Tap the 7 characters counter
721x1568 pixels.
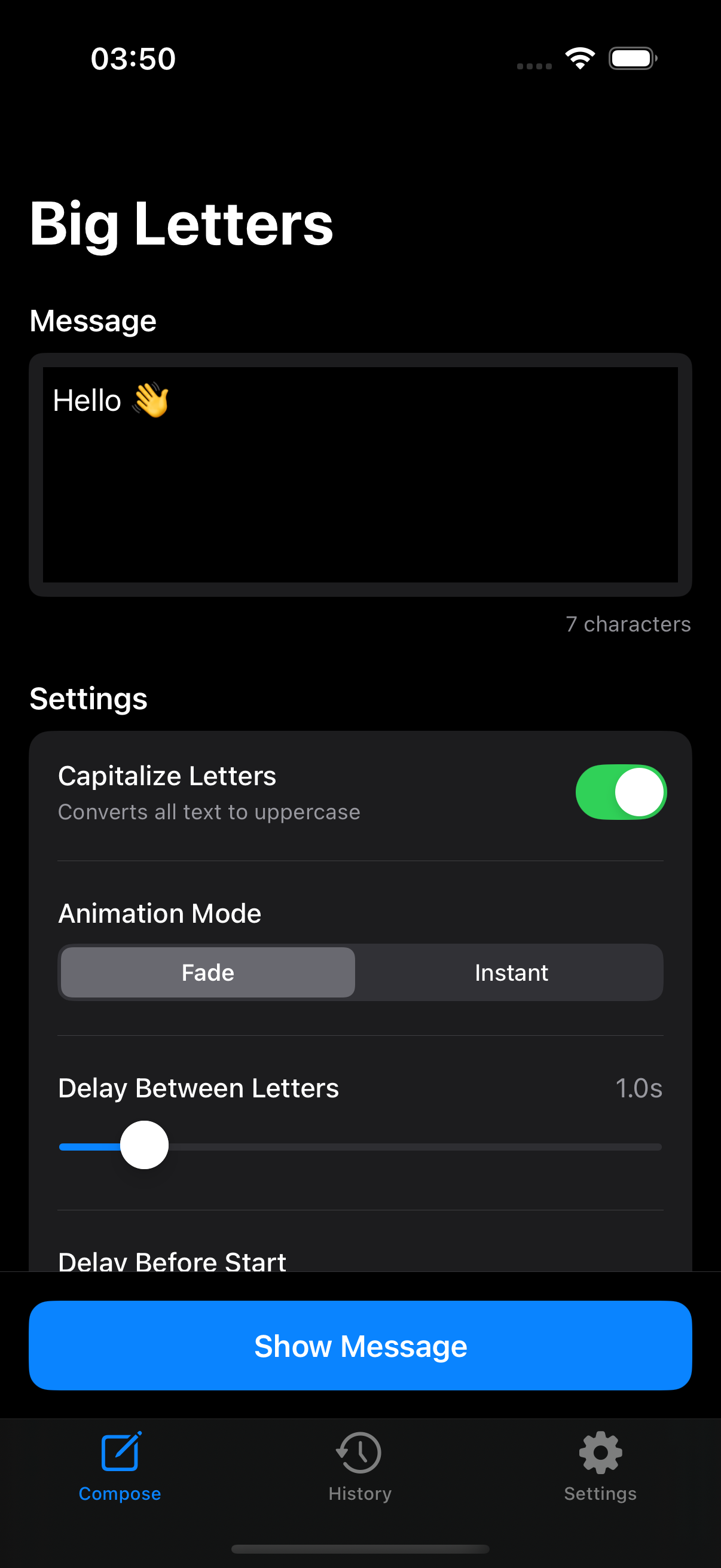[628, 624]
